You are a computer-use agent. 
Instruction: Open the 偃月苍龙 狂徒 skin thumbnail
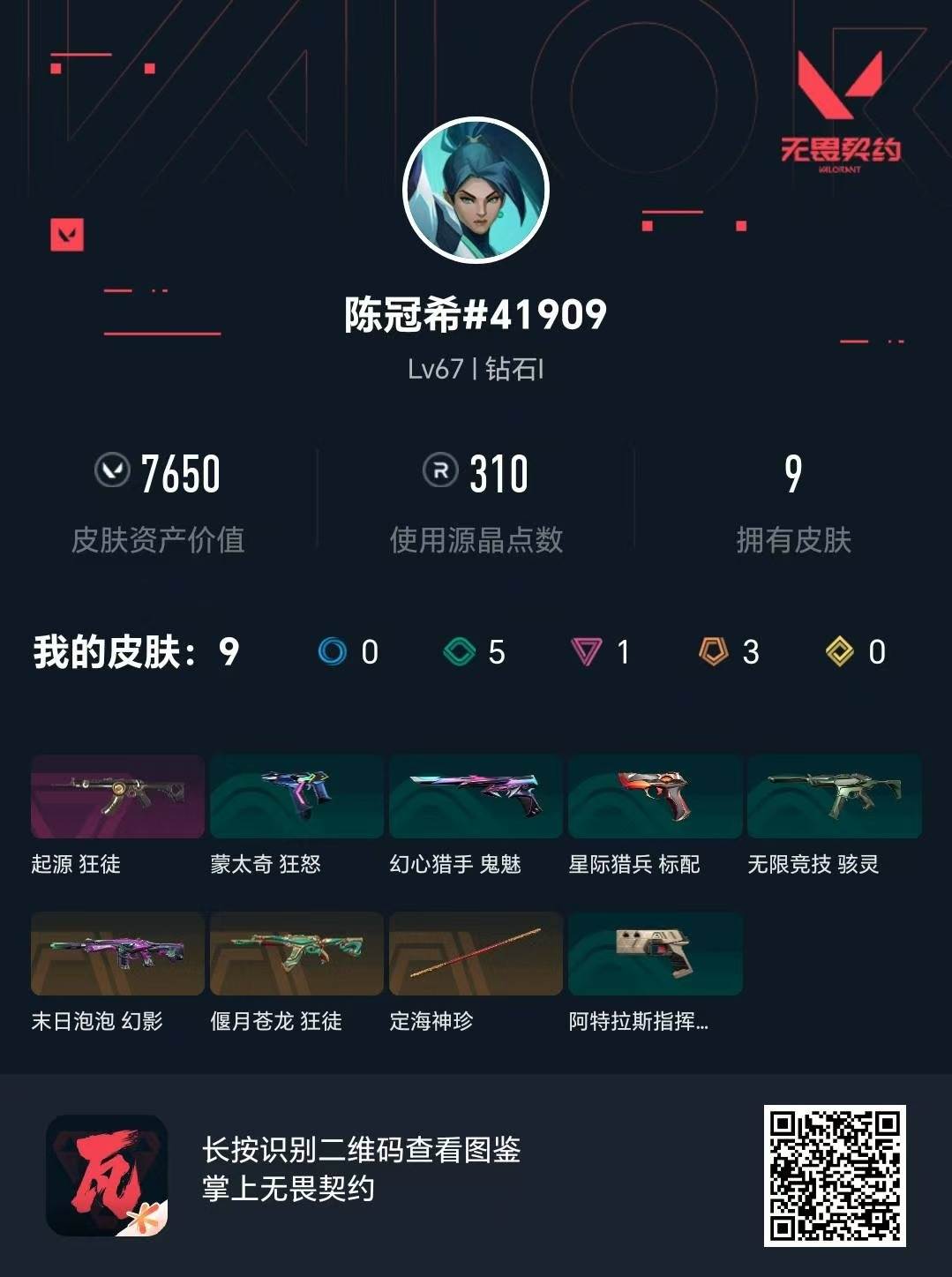pos(295,953)
